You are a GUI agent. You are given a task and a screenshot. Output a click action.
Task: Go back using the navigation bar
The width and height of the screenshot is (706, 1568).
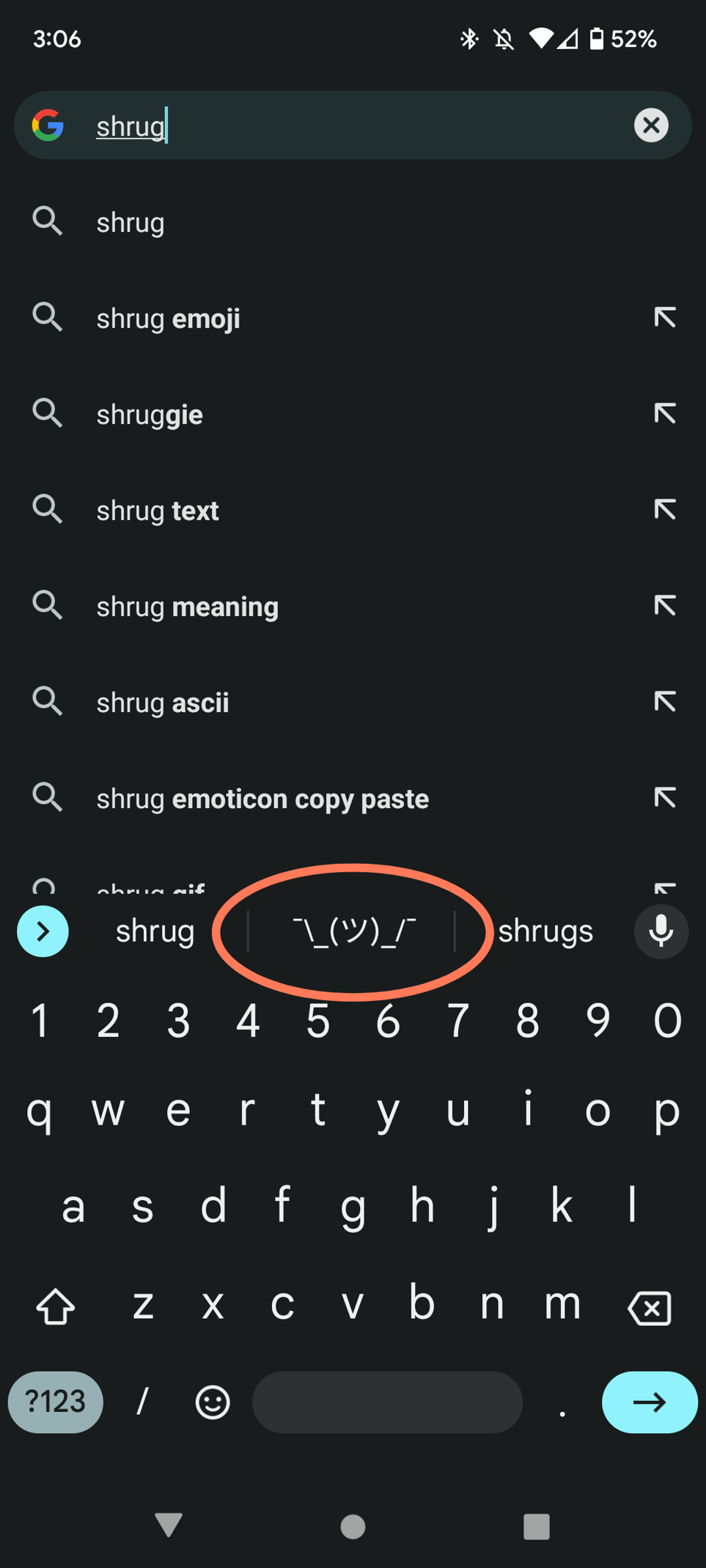pos(169,1525)
